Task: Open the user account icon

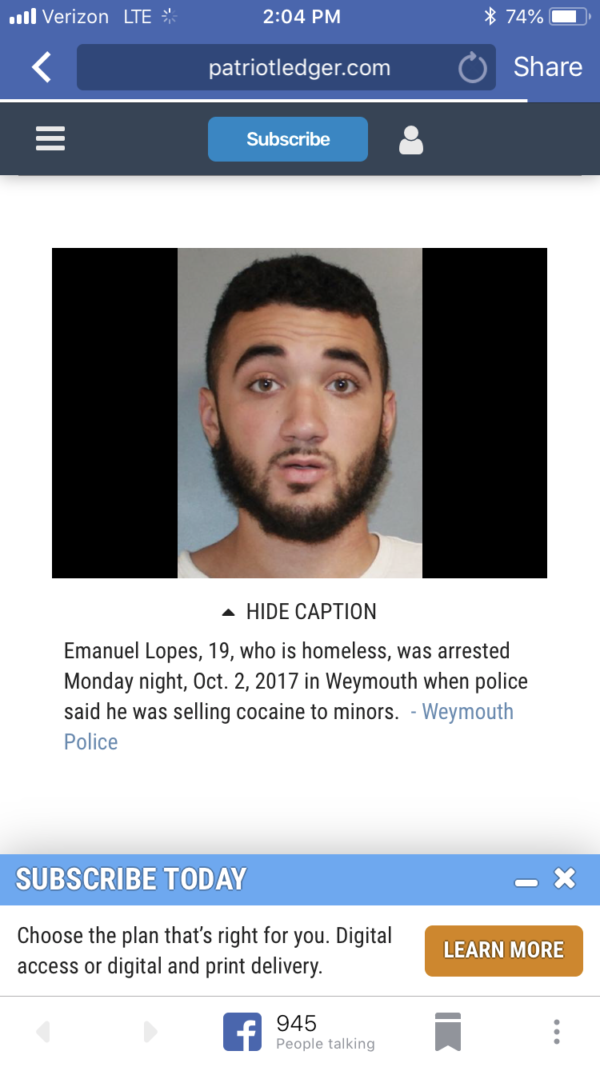Action: click(x=411, y=140)
